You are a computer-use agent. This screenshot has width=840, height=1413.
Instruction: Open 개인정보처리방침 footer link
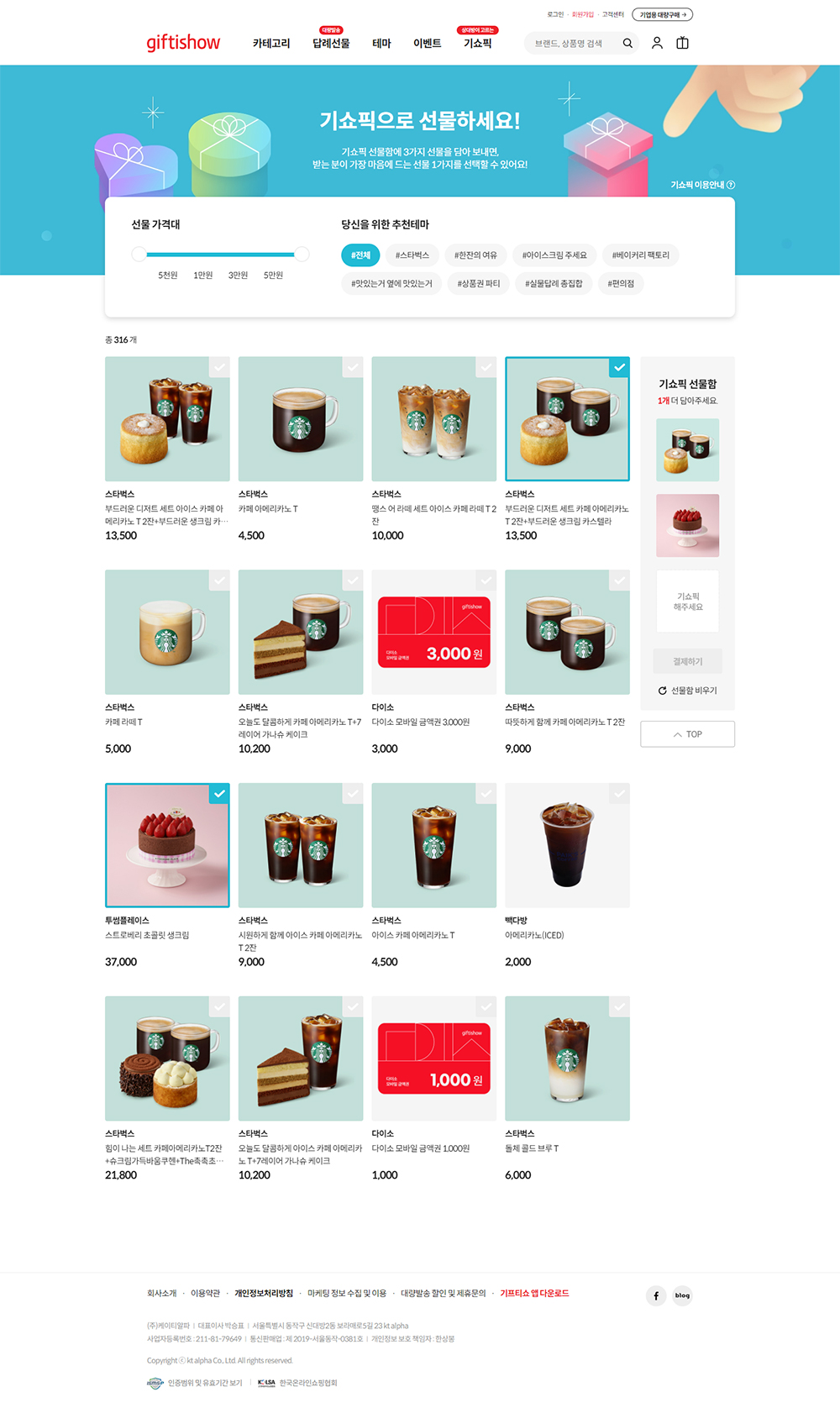click(x=264, y=1294)
